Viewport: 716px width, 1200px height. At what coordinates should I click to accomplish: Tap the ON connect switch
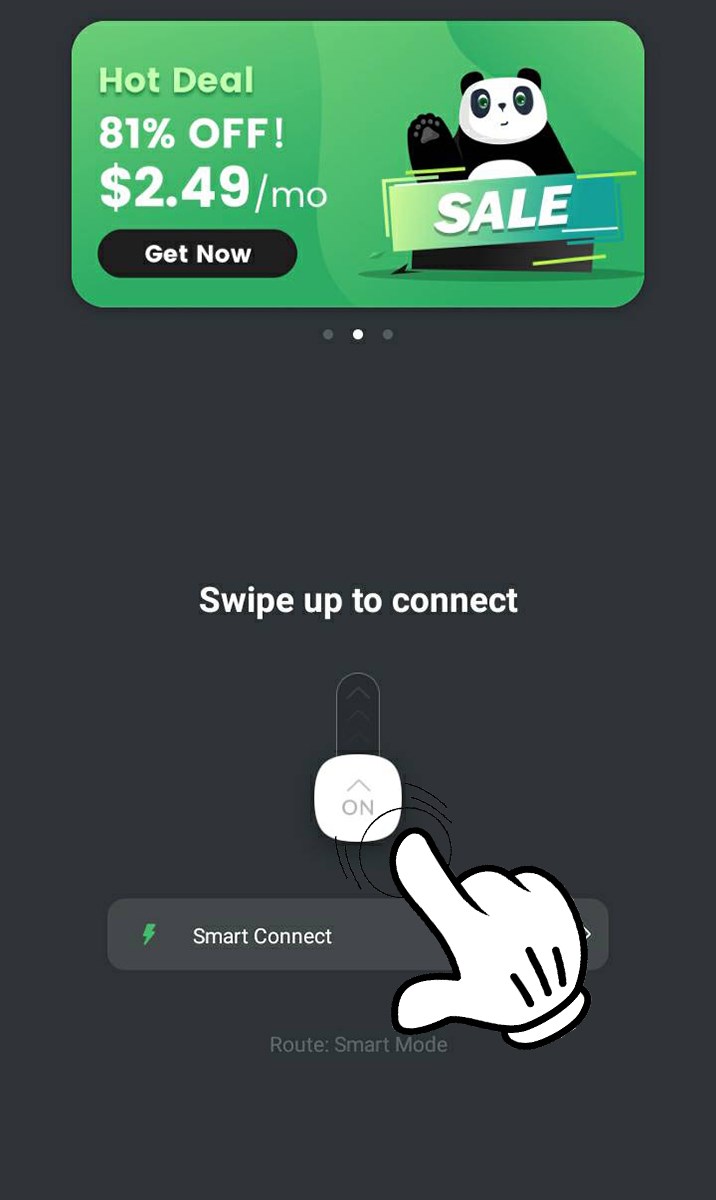[x=357, y=796]
